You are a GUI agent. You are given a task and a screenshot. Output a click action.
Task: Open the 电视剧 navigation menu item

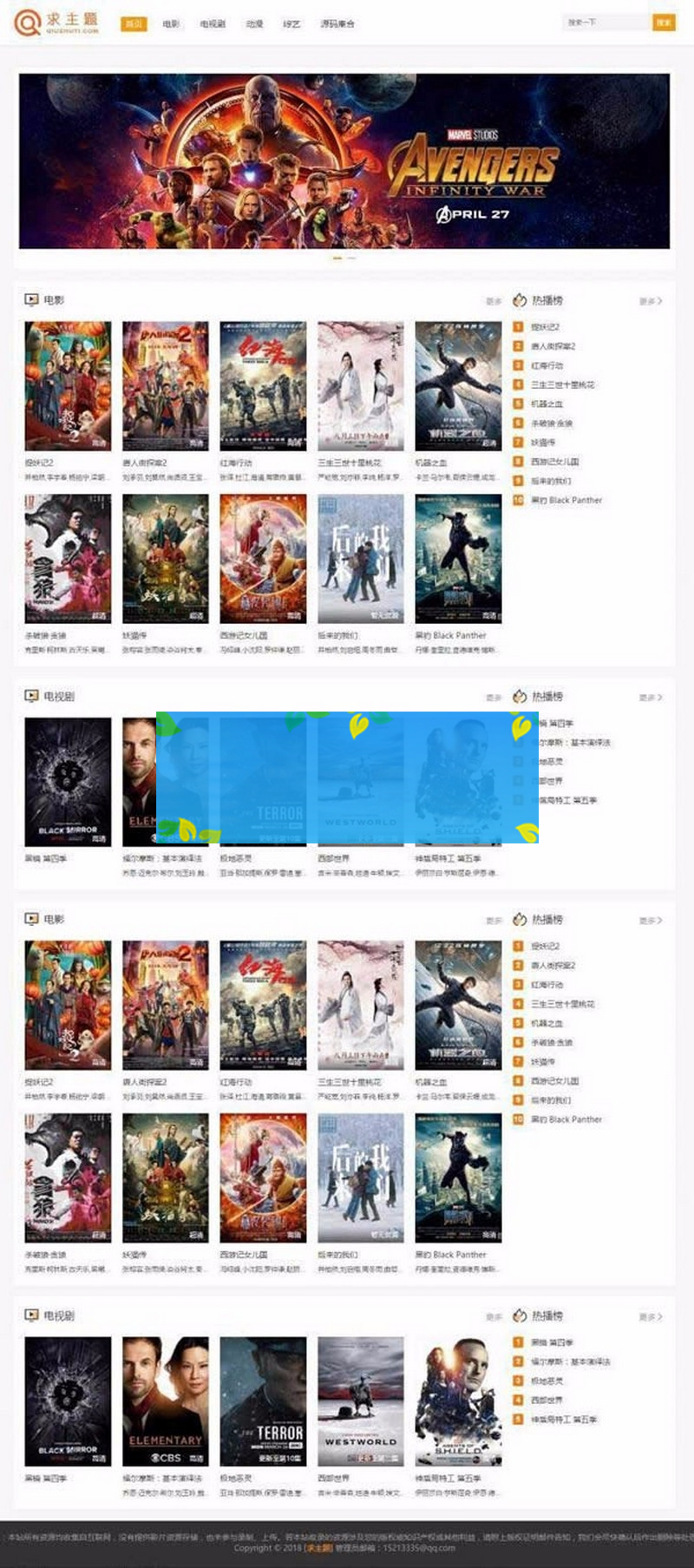click(212, 24)
